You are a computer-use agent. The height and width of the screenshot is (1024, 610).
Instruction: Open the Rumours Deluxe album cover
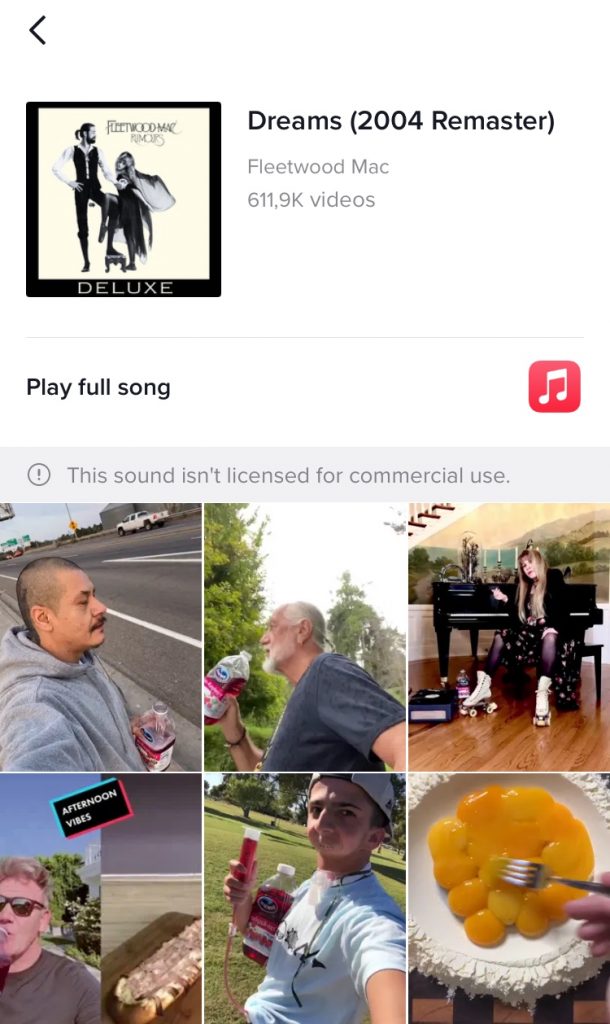pyautogui.click(x=123, y=199)
